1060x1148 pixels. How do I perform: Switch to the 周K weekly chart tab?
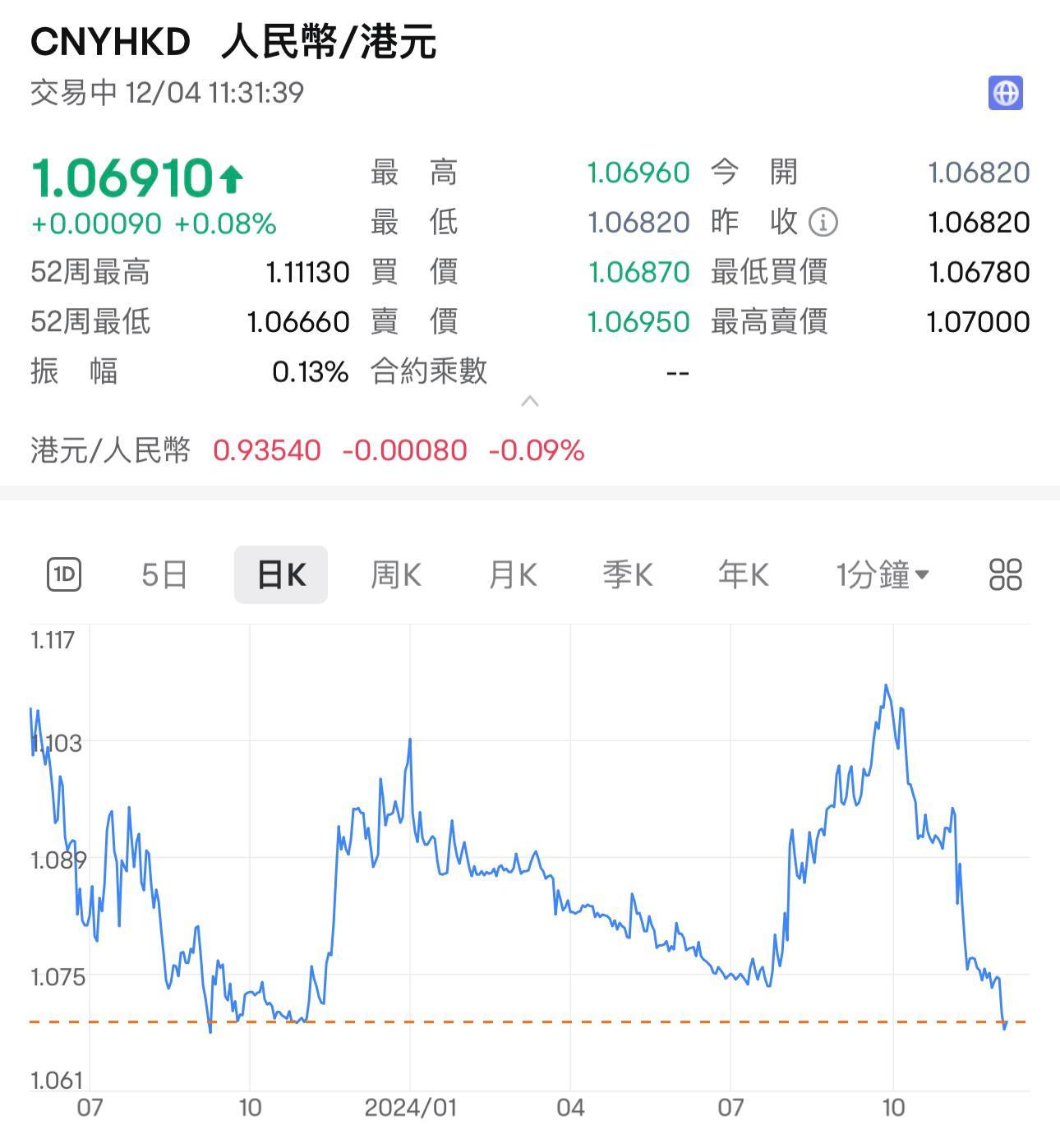(x=395, y=574)
